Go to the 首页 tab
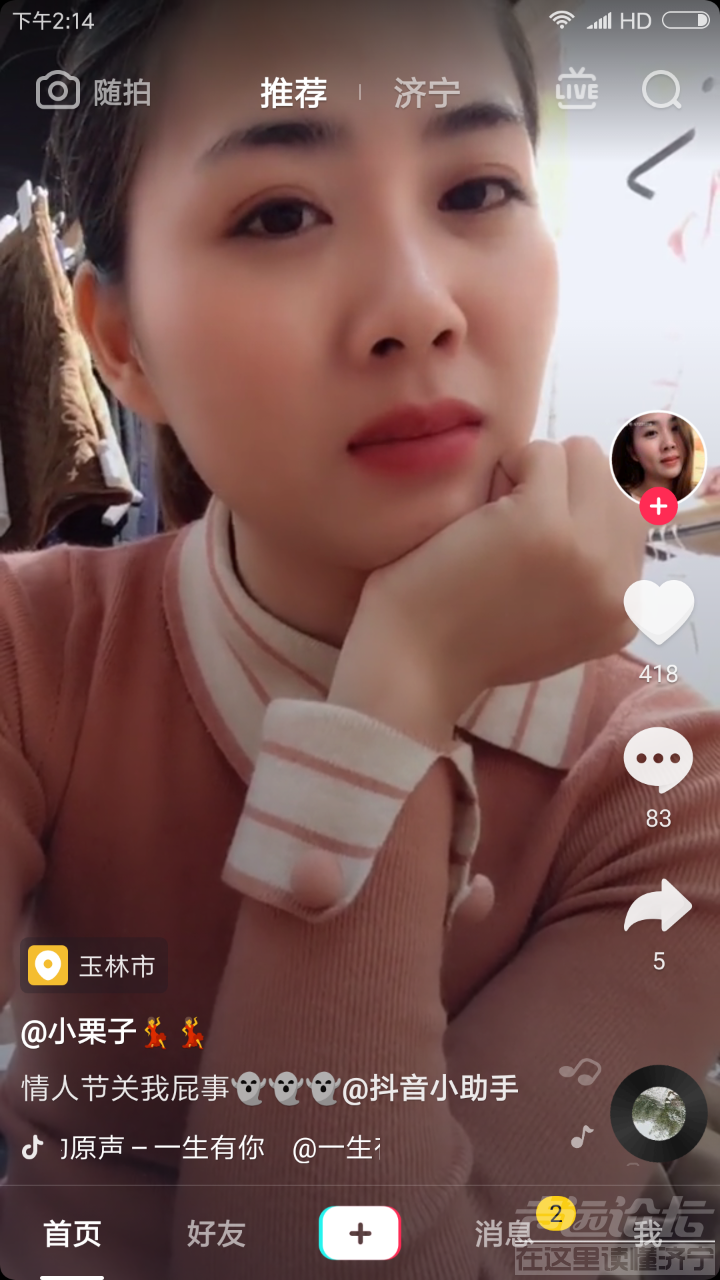 [72, 1234]
